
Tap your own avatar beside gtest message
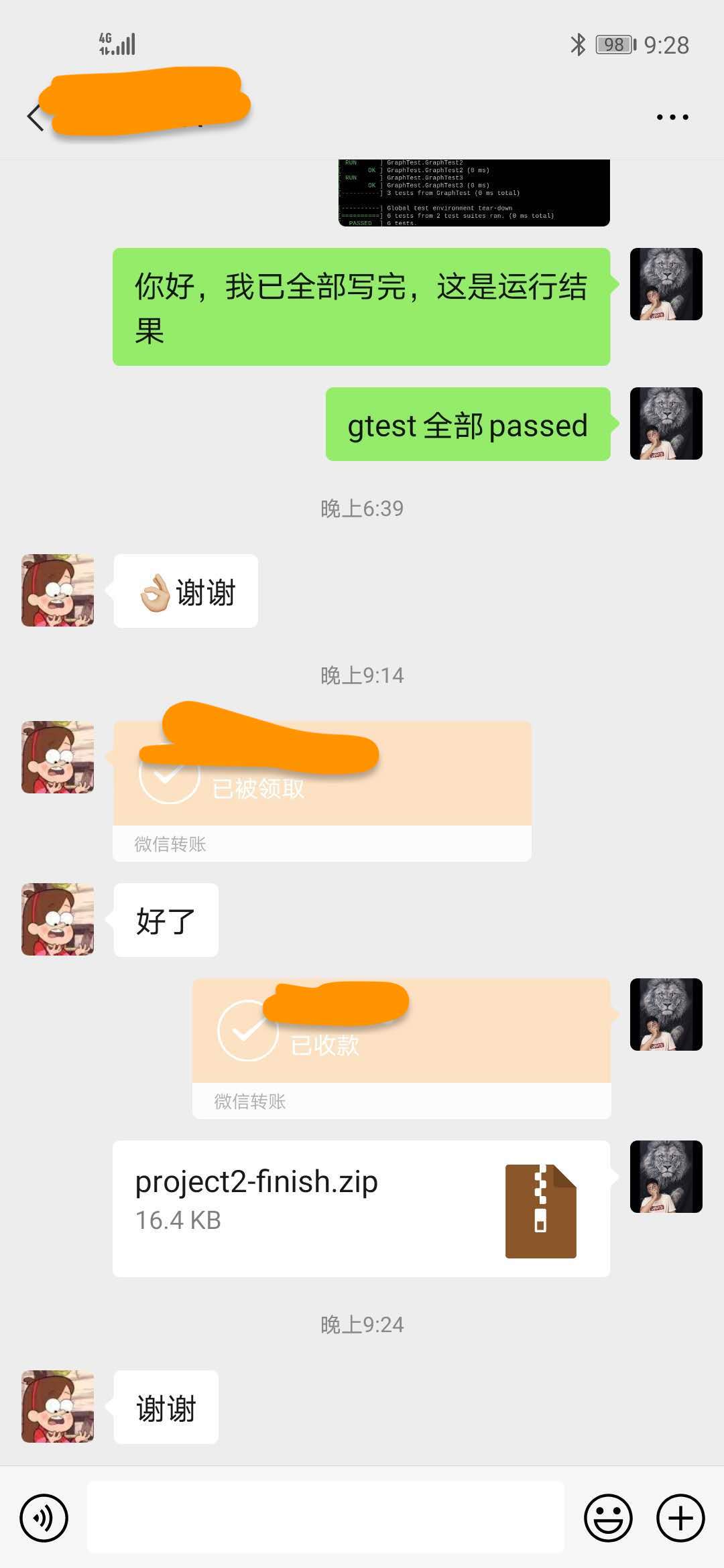click(x=666, y=423)
